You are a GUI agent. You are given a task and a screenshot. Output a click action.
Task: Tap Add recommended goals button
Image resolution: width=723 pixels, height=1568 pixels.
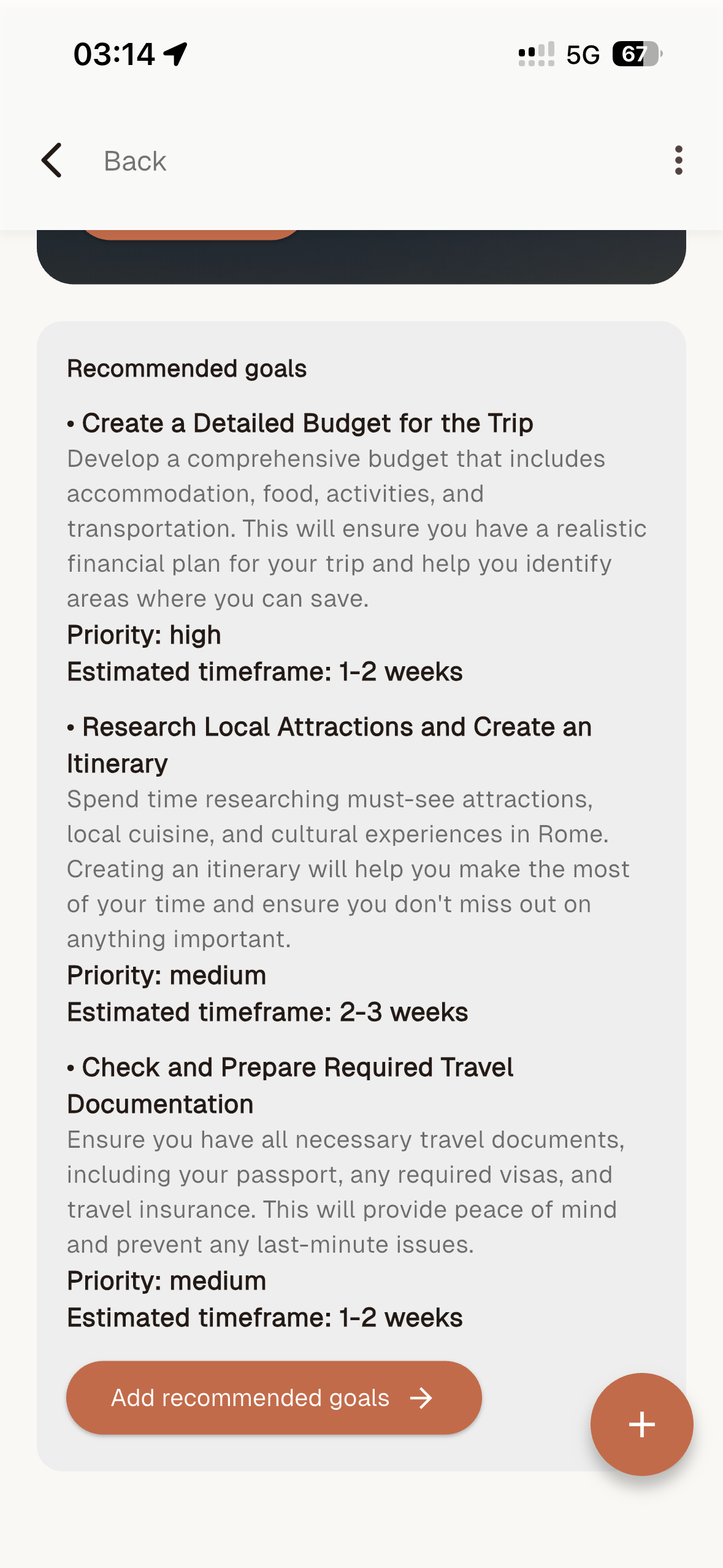point(274,1397)
